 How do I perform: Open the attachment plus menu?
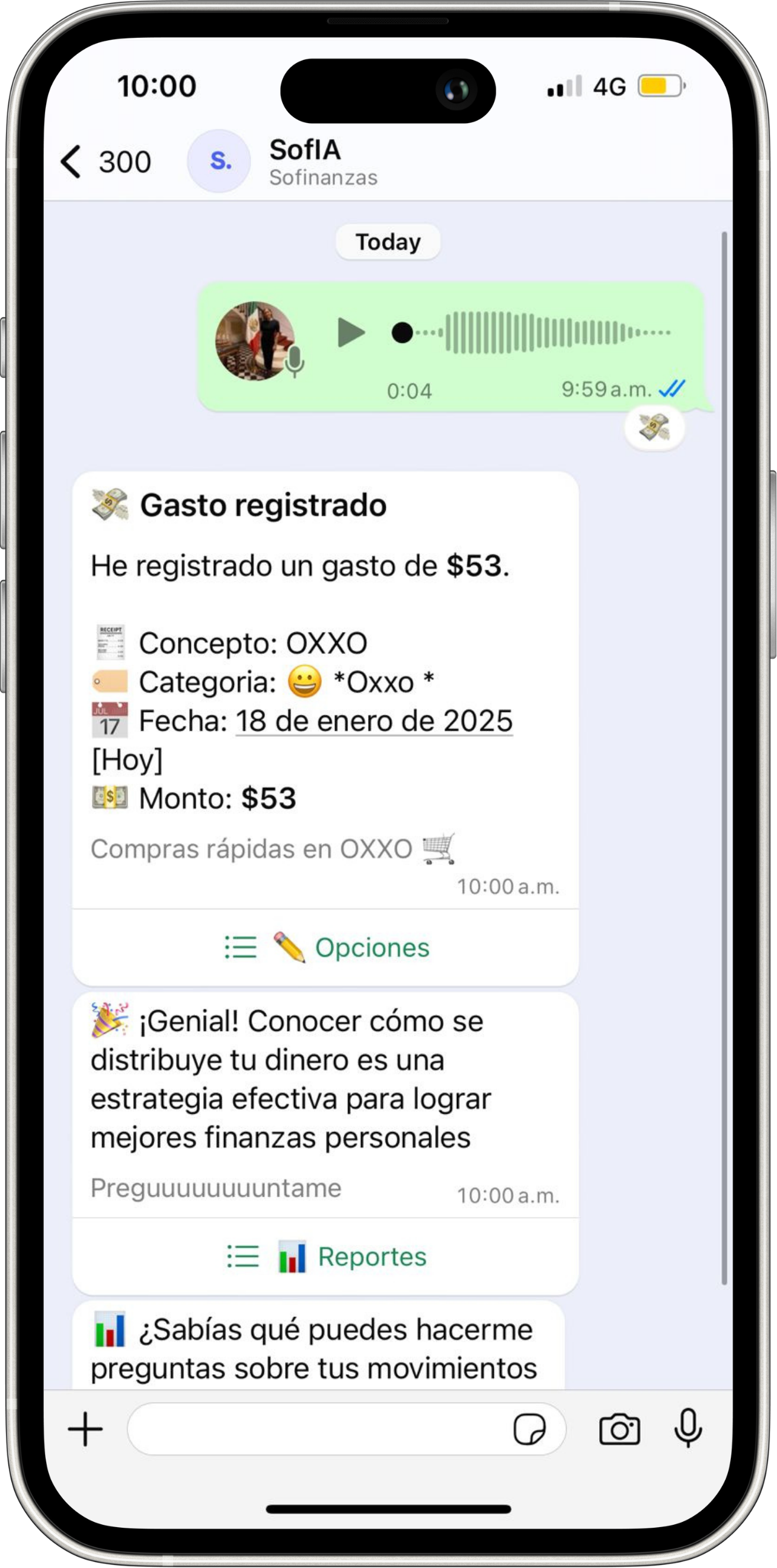[x=85, y=1429]
